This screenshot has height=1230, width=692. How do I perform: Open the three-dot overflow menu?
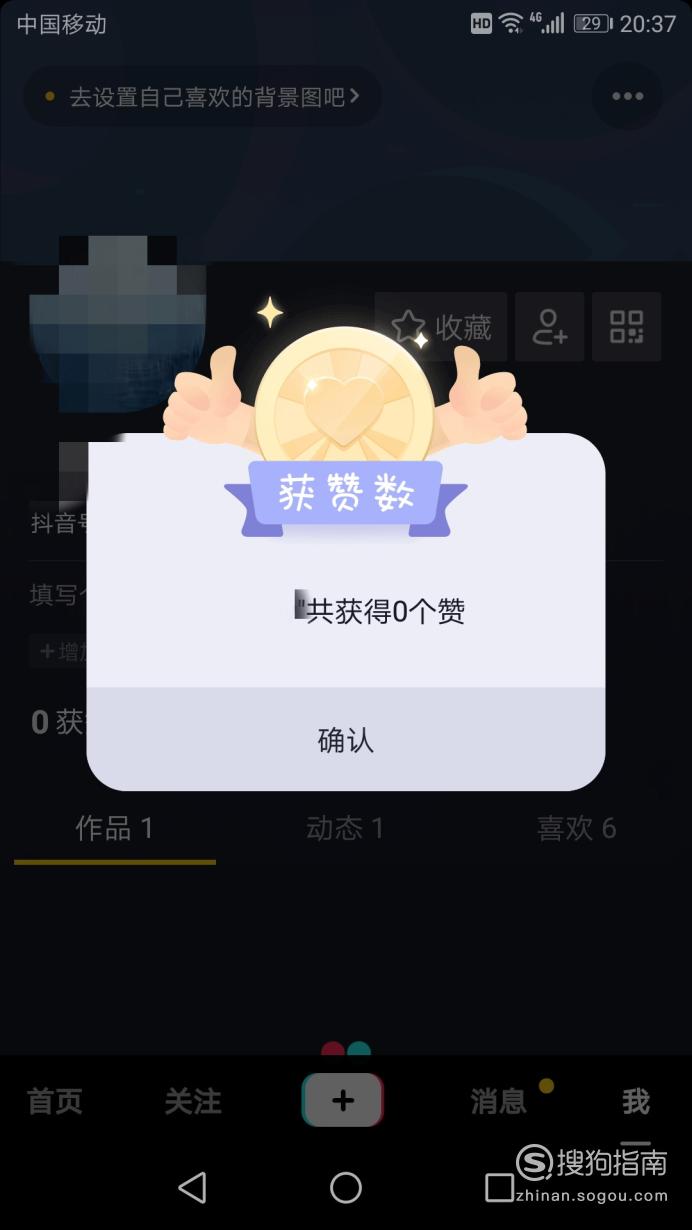(627, 96)
